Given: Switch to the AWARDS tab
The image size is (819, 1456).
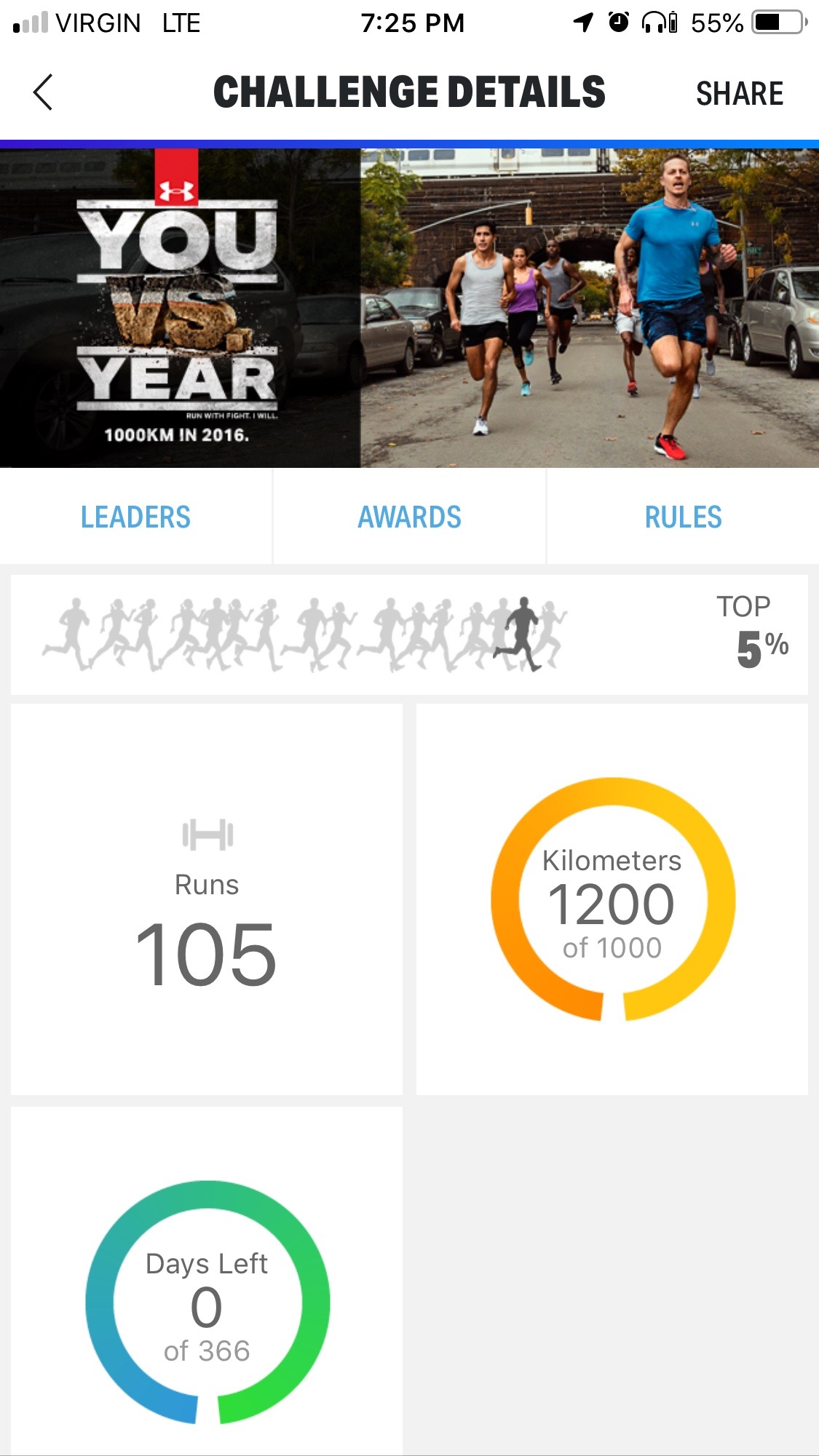Looking at the screenshot, I should click(409, 517).
